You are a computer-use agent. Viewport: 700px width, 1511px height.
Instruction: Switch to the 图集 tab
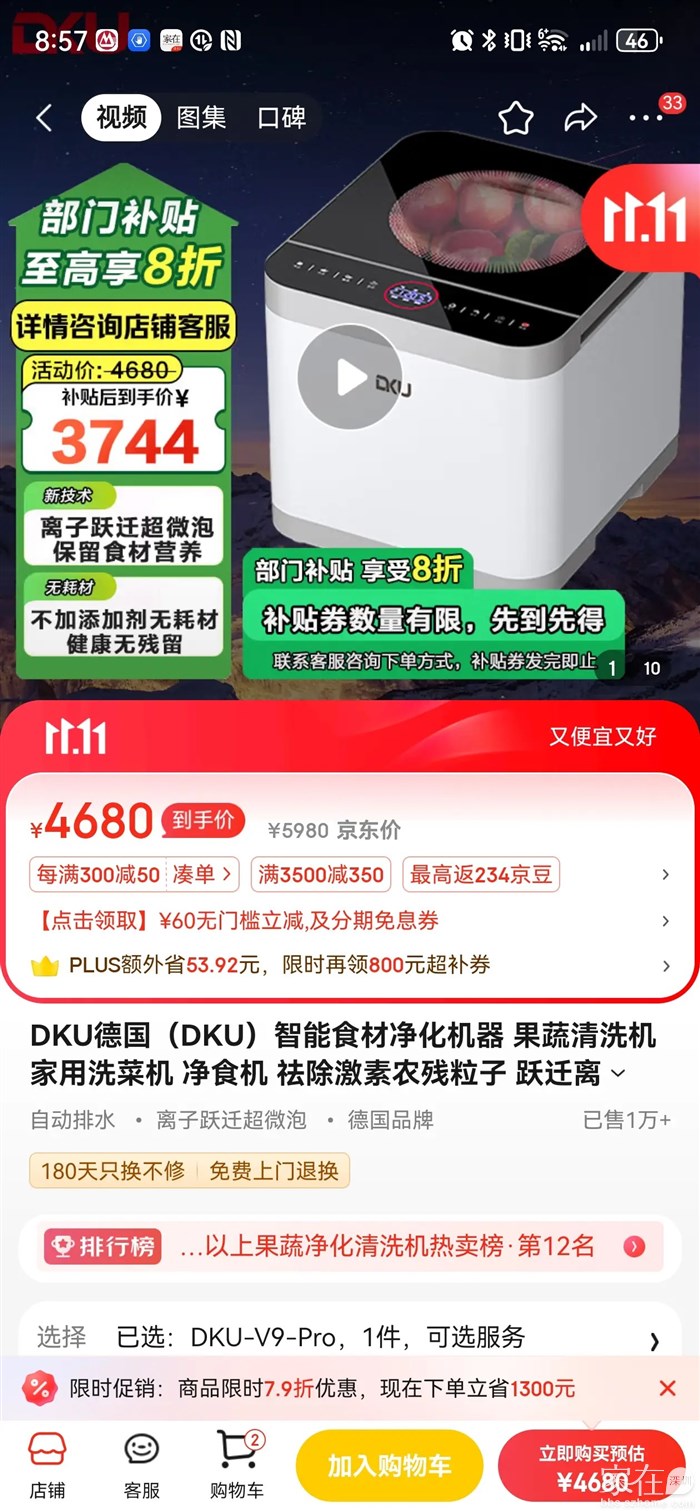[x=201, y=118]
